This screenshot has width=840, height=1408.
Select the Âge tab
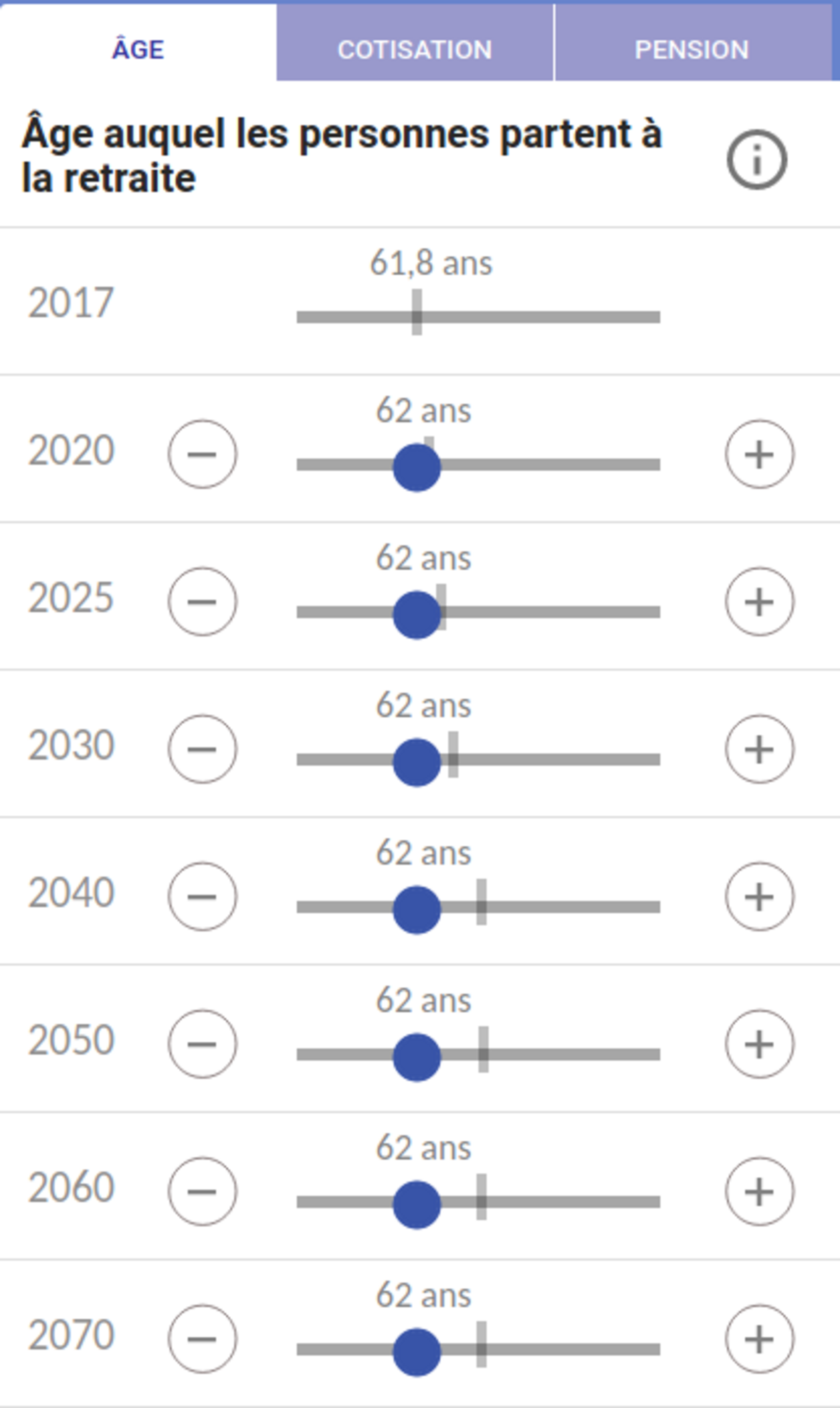(138, 49)
